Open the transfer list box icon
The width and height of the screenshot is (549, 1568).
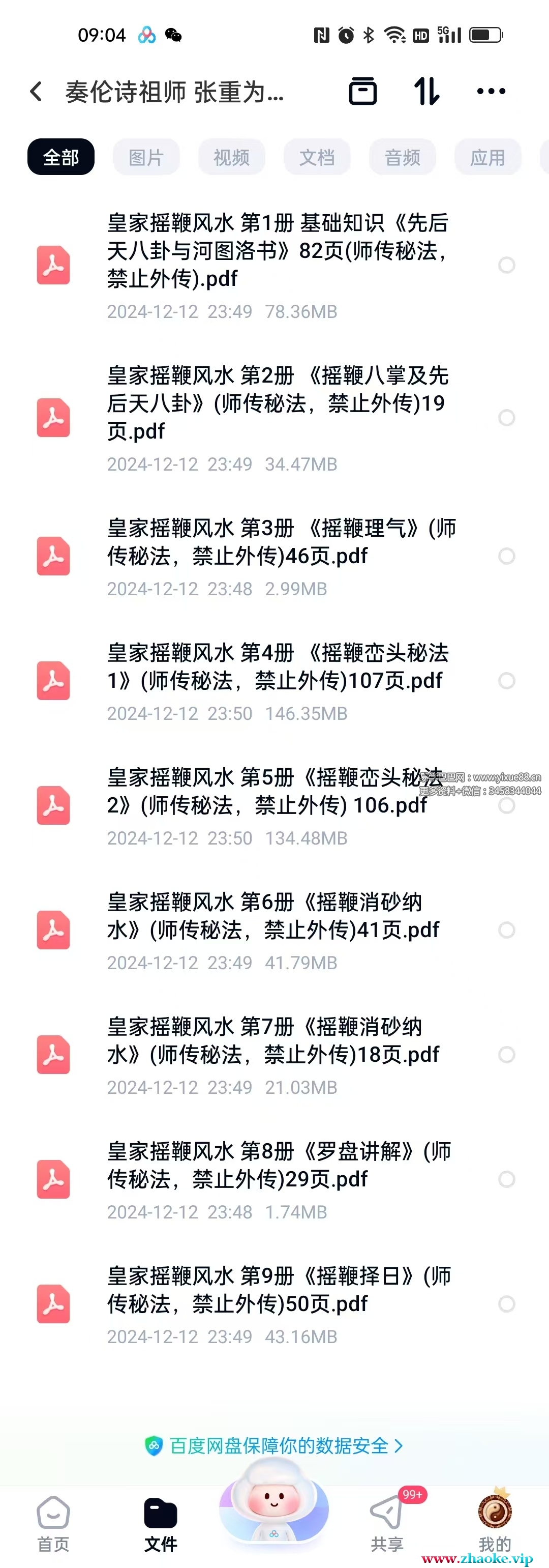[x=362, y=92]
